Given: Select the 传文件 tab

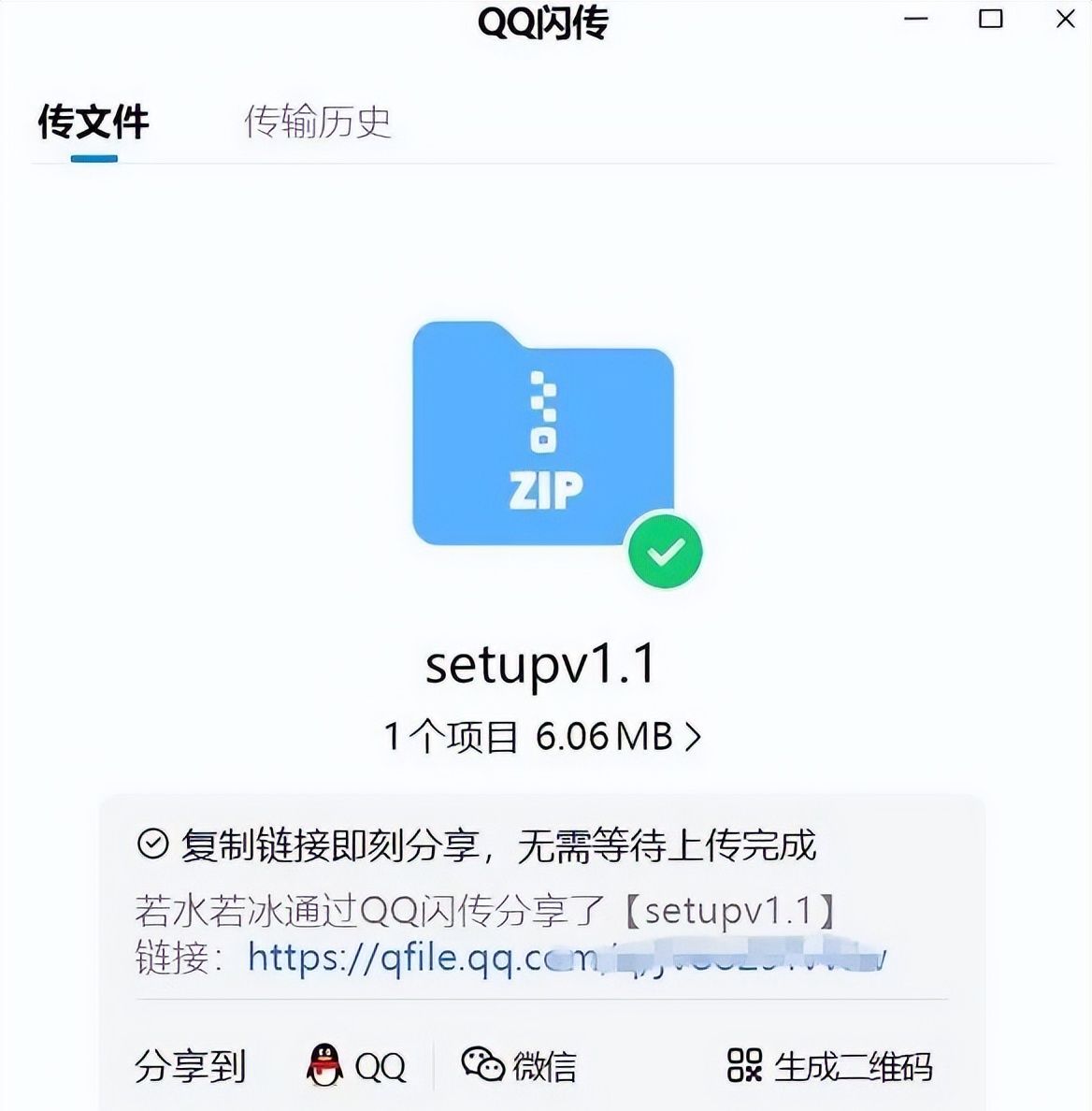Looking at the screenshot, I should (91, 122).
